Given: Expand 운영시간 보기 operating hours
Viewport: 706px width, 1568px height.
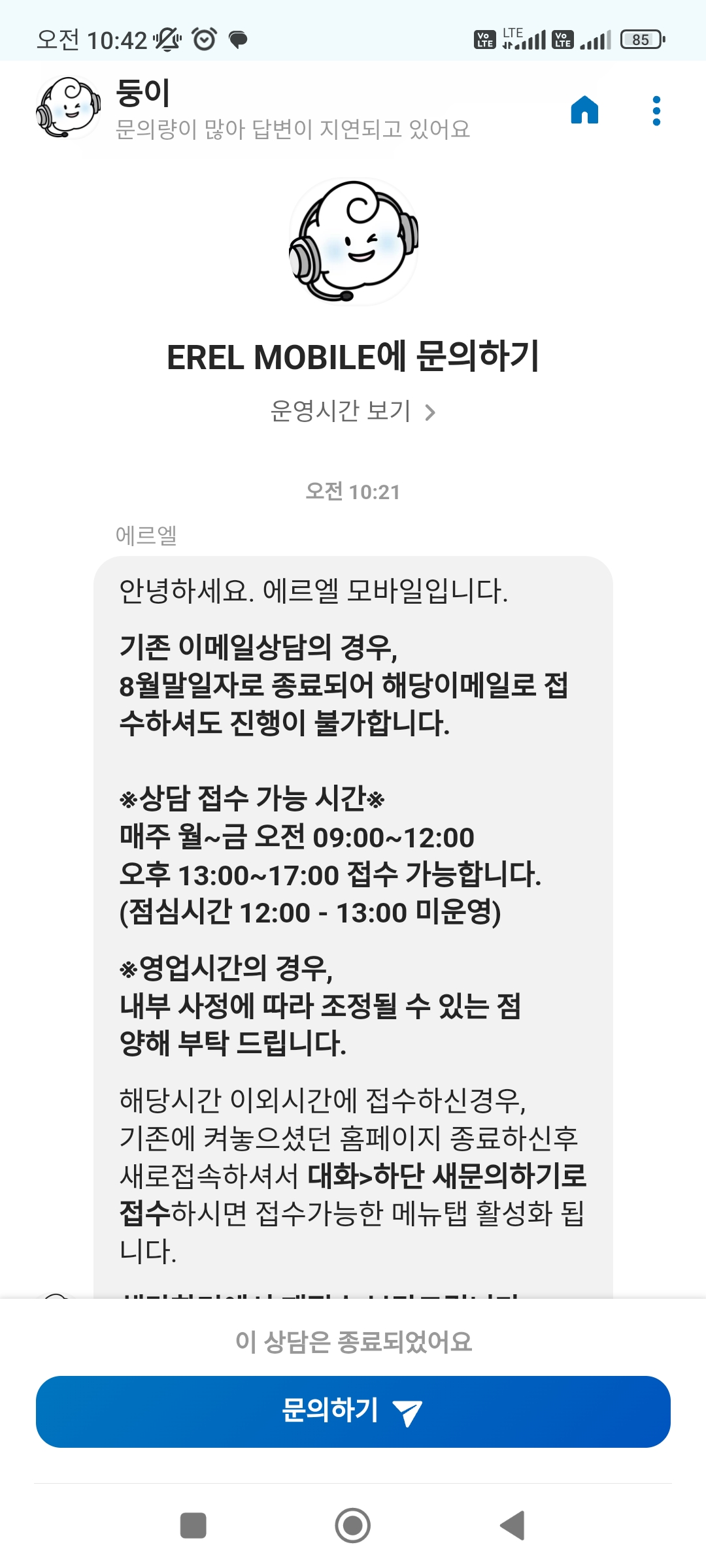Looking at the screenshot, I should [340, 410].
